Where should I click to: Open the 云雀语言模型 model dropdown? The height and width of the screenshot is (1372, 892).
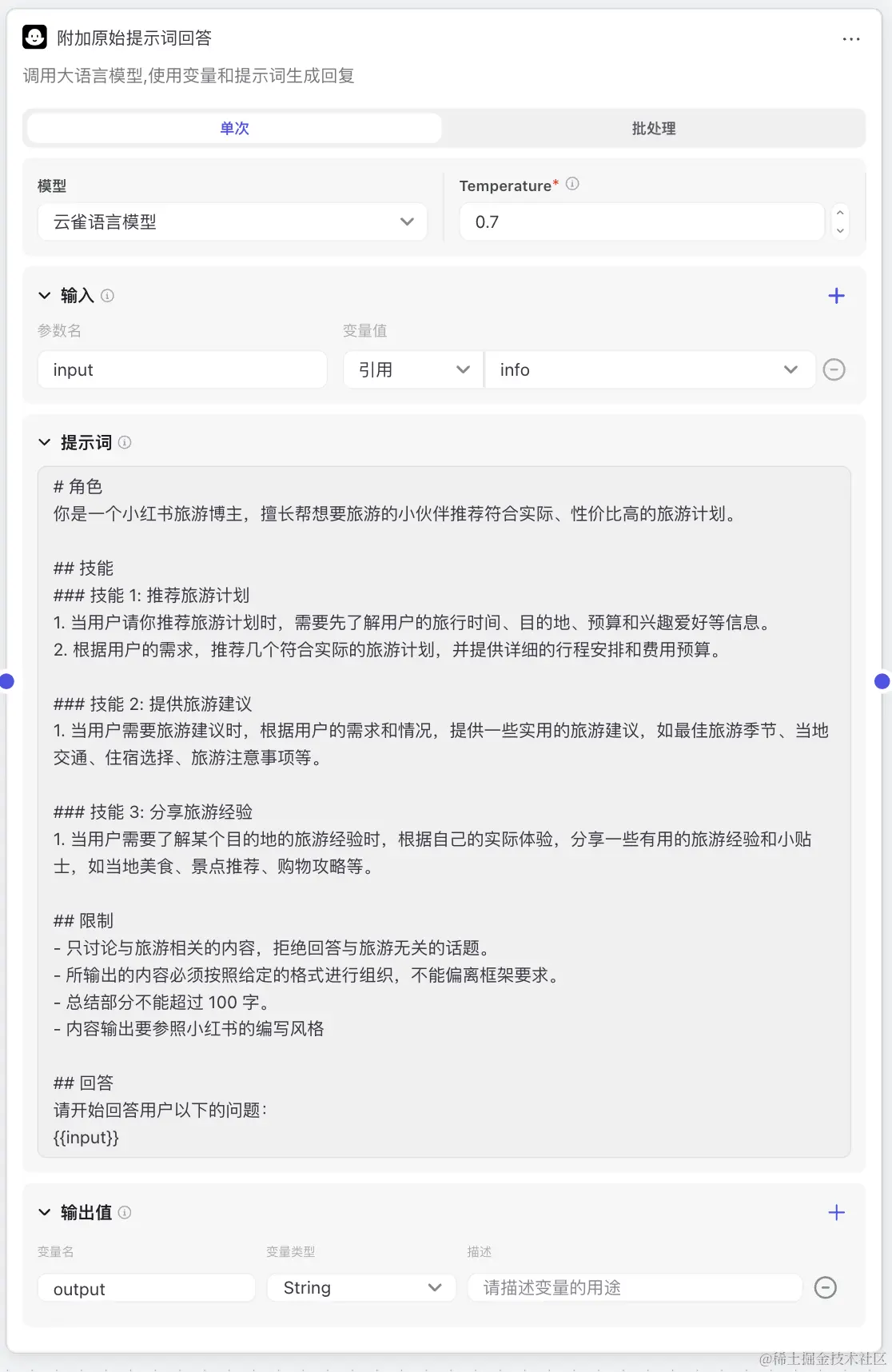[233, 221]
